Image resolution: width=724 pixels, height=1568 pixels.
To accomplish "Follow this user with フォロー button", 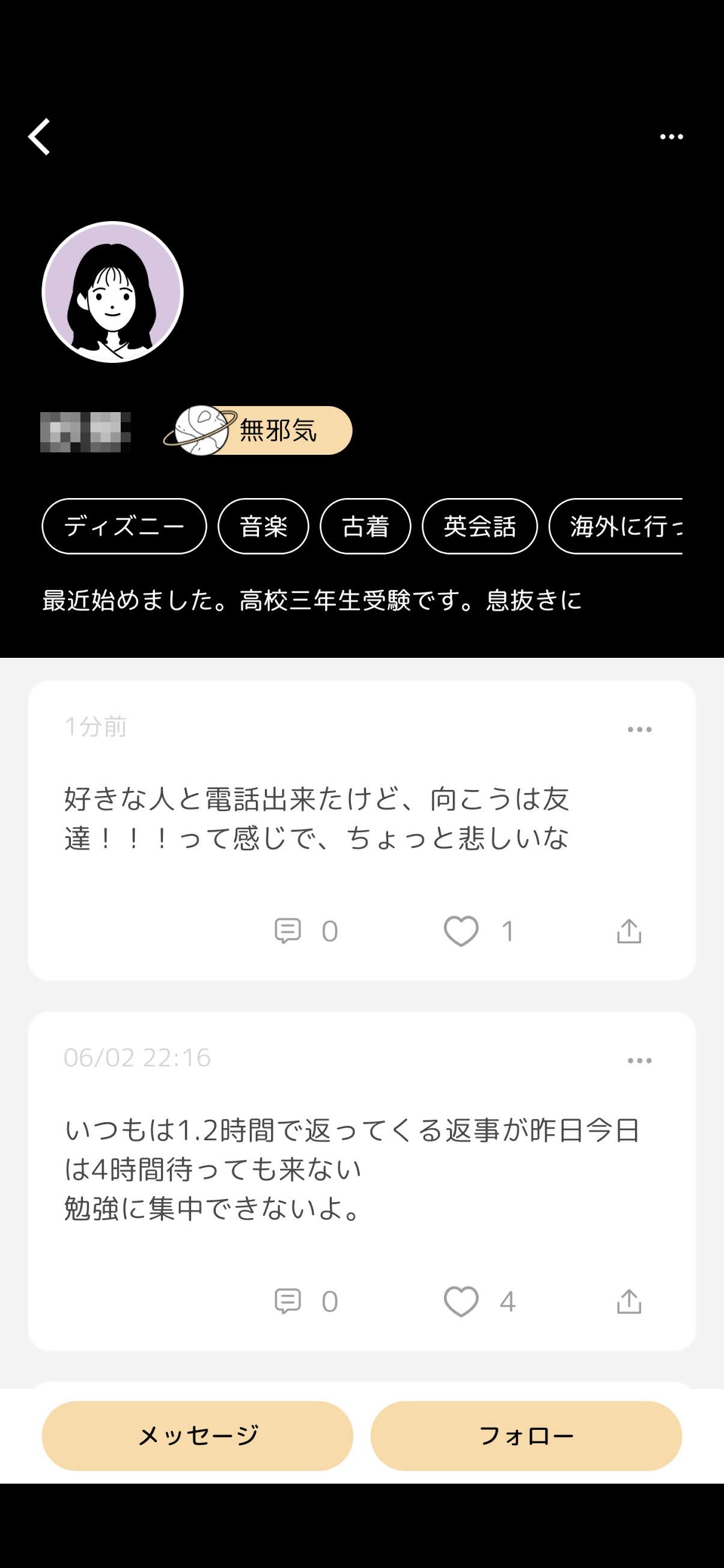I will tap(526, 1436).
